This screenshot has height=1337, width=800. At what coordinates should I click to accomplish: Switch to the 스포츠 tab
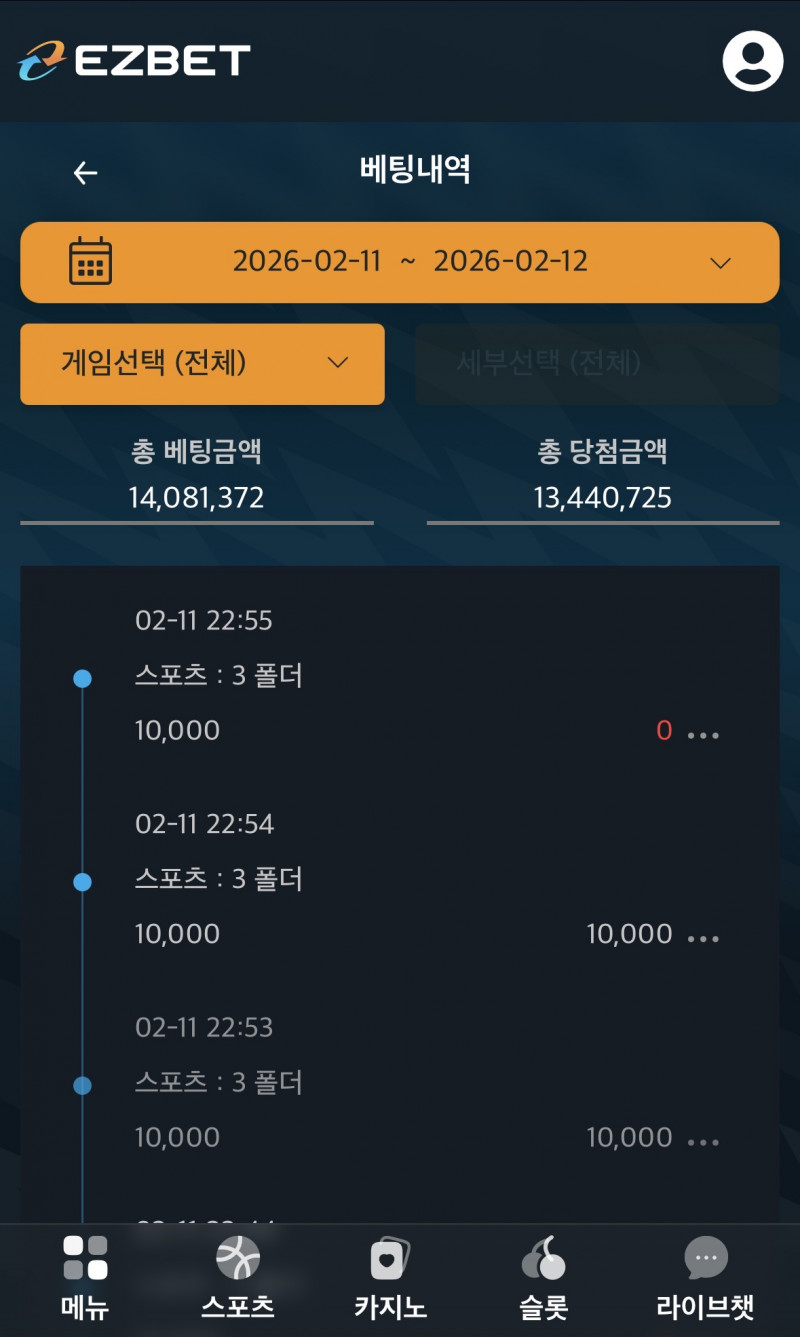click(238, 1278)
